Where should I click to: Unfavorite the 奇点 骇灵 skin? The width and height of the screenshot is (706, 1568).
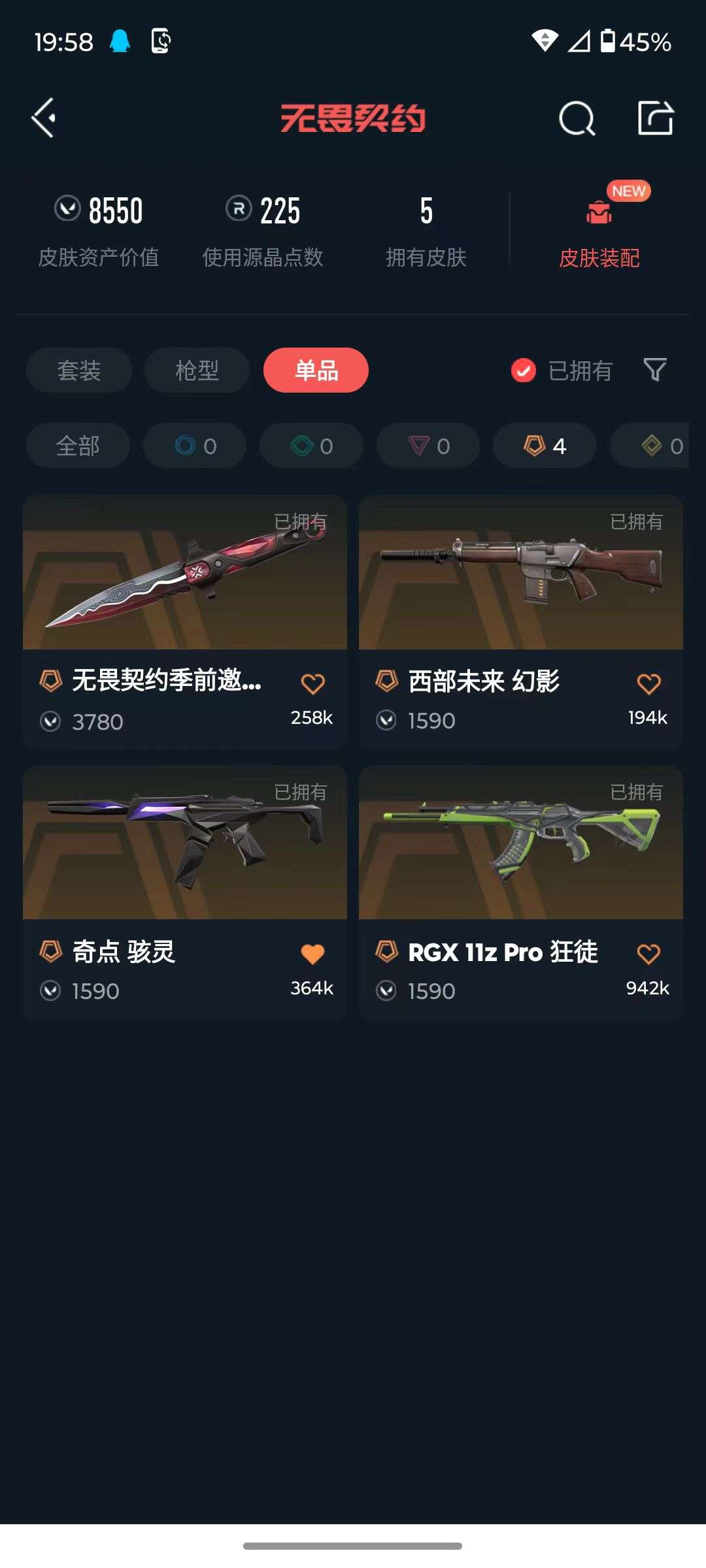coord(312,953)
